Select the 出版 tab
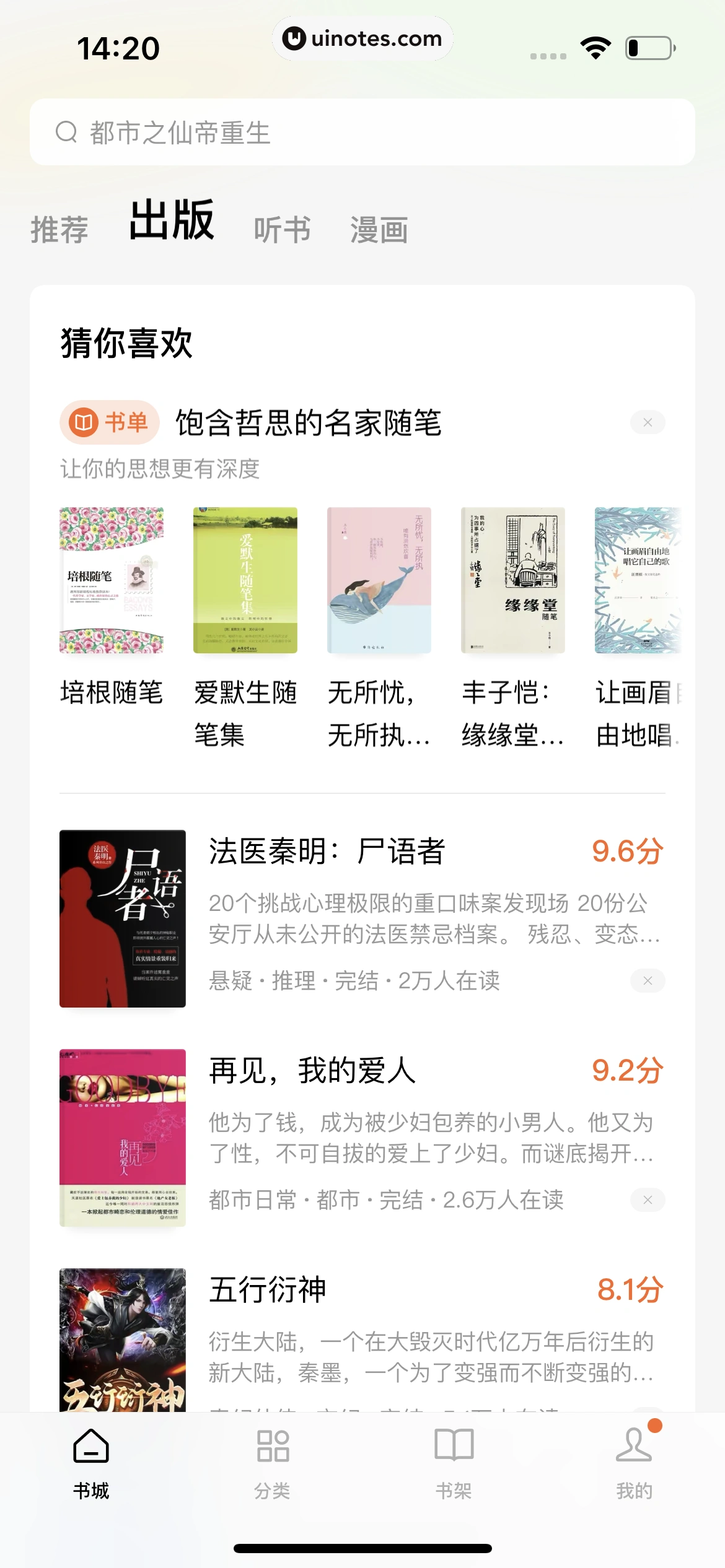 172,221
